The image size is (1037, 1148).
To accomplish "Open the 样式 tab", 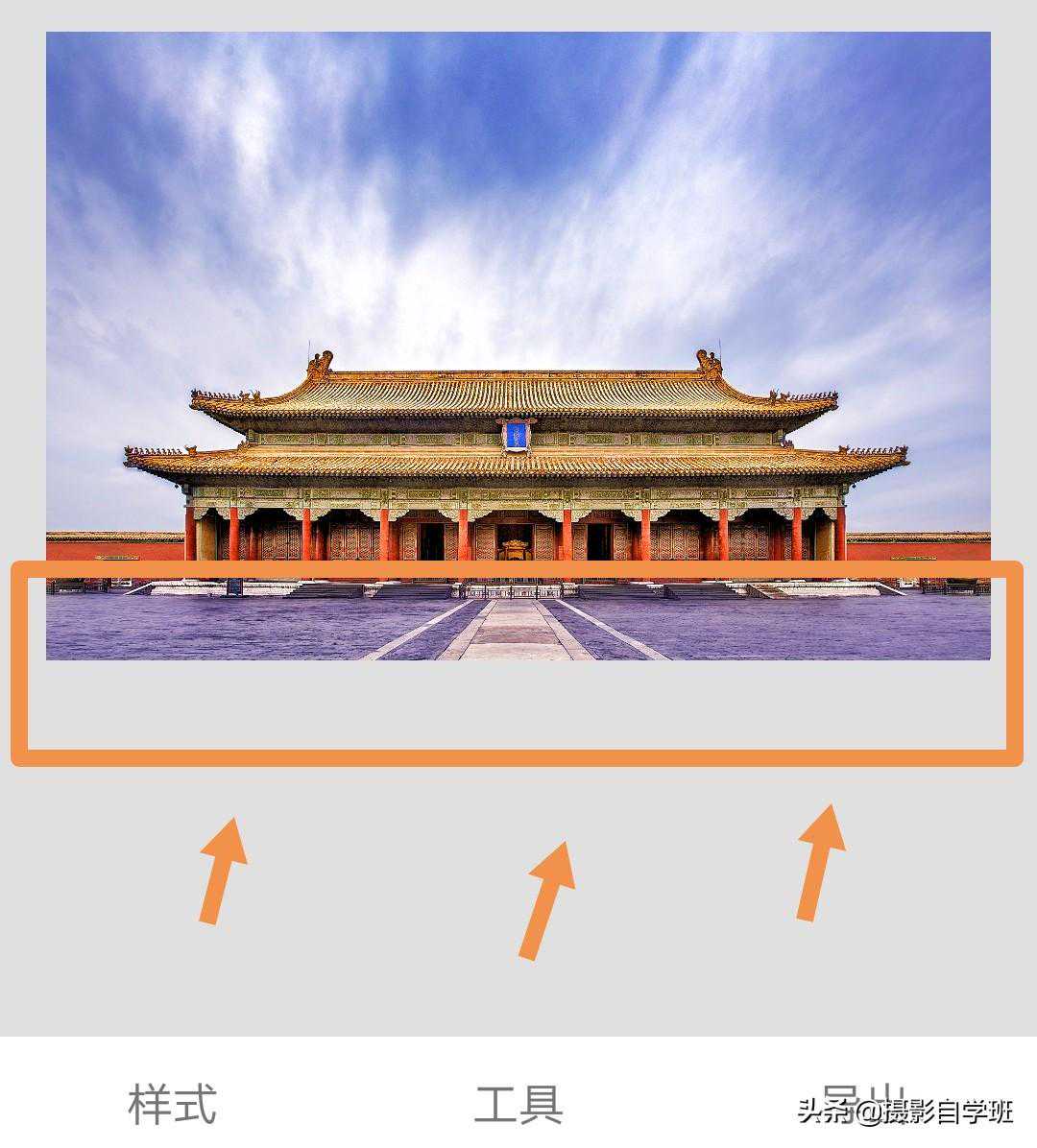I will 173,1104.
